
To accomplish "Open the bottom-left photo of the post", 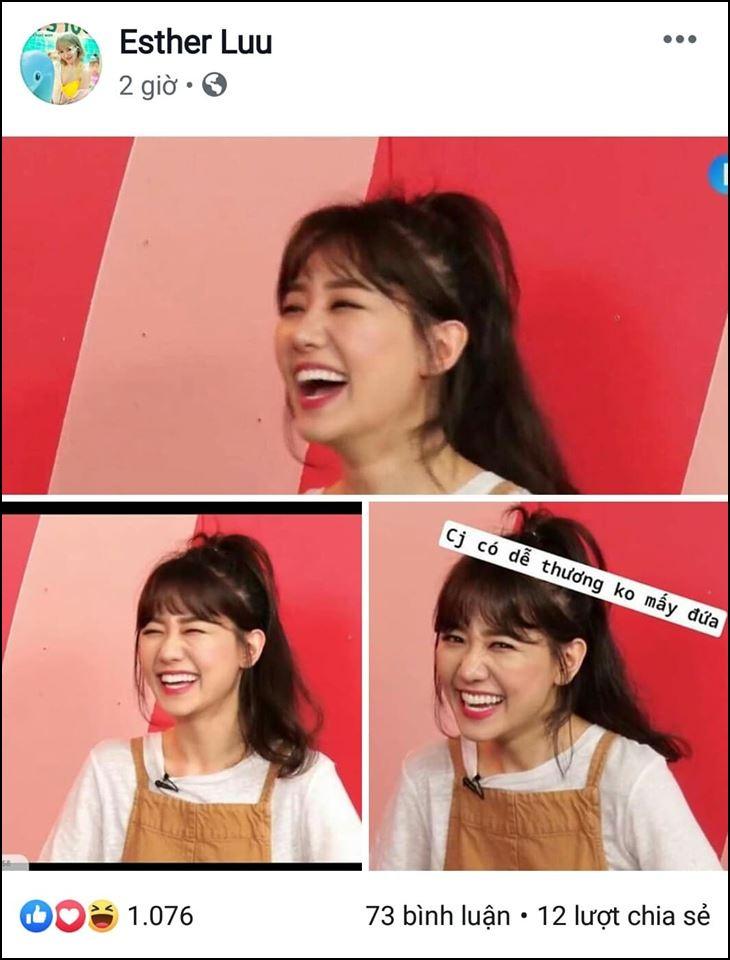I will coord(181,686).
